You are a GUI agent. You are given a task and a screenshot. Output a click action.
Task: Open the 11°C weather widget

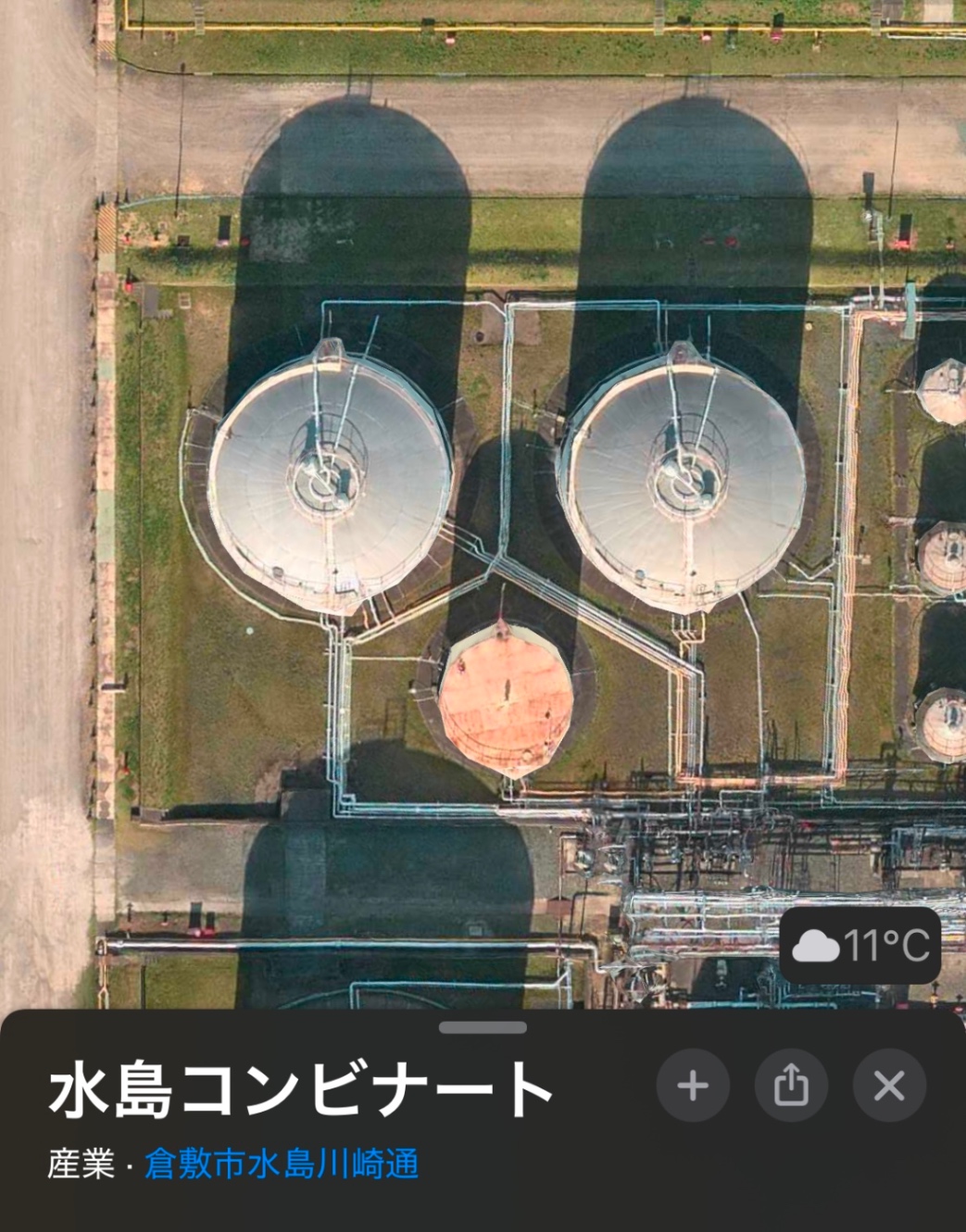point(860,946)
